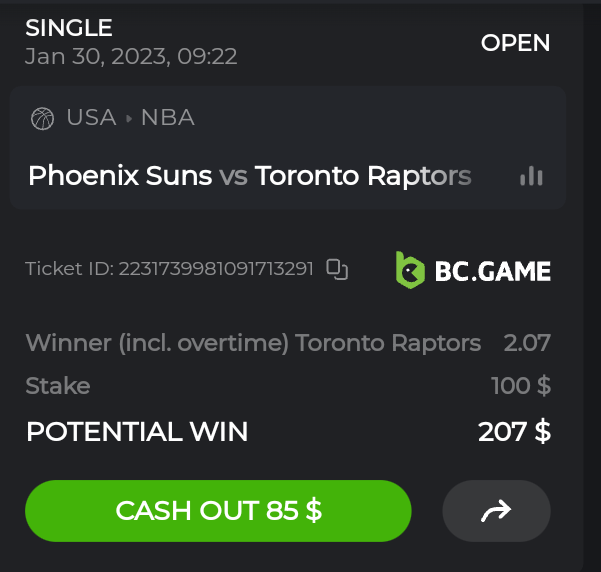601x572 pixels.
Task: Share this bet slip
Action: pos(496,511)
